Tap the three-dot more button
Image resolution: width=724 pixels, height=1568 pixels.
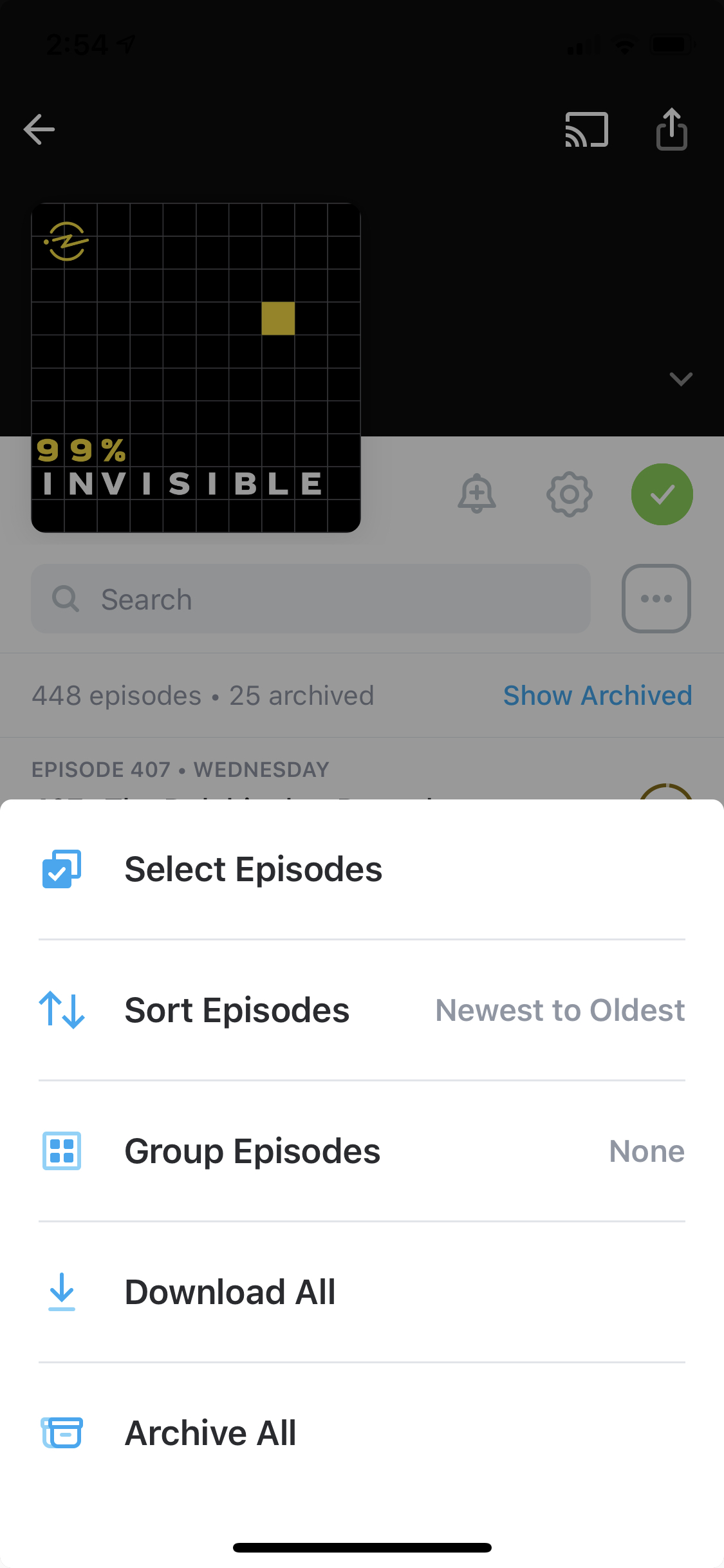pyautogui.click(x=656, y=599)
